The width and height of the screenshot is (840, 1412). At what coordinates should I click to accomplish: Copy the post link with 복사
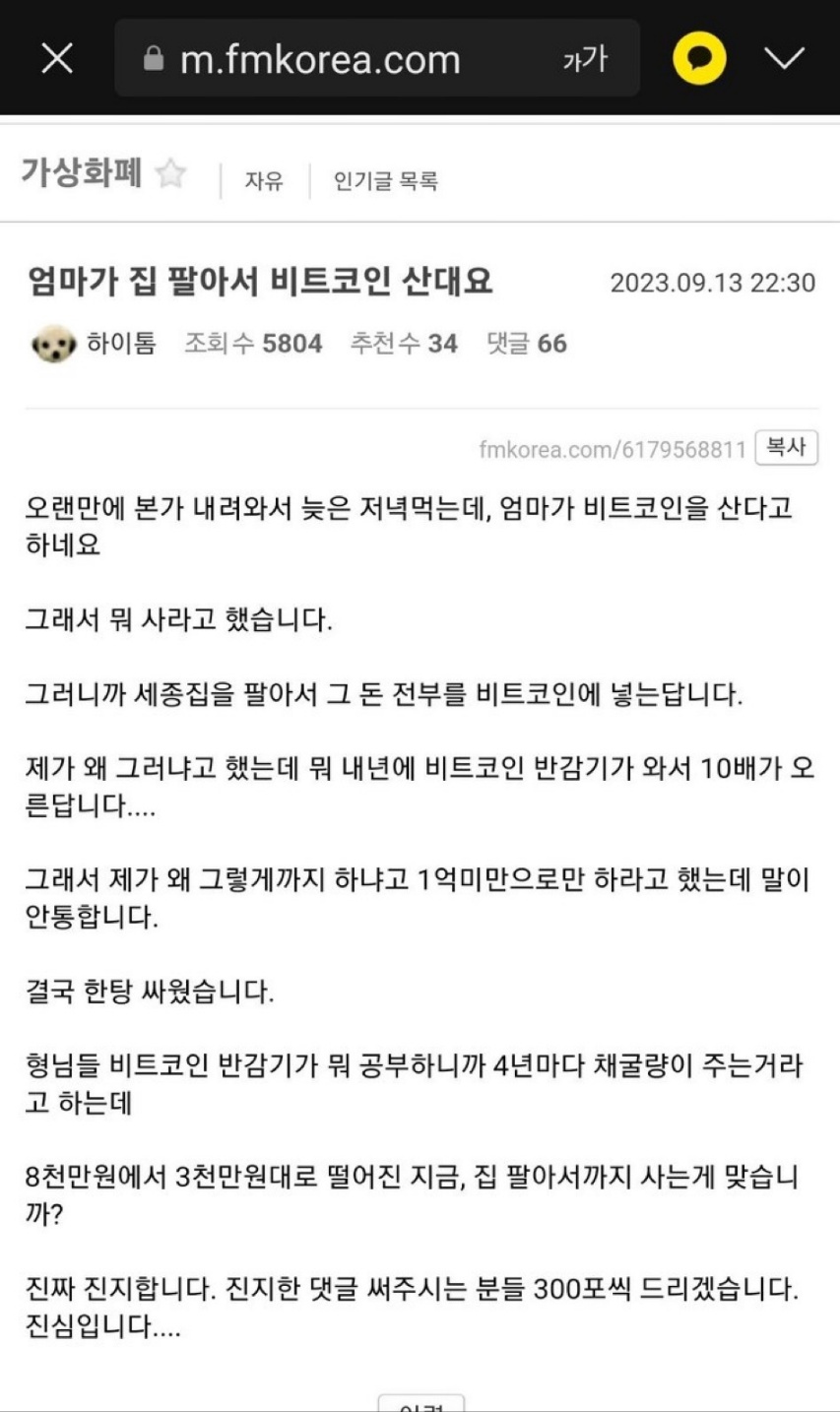click(786, 448)
